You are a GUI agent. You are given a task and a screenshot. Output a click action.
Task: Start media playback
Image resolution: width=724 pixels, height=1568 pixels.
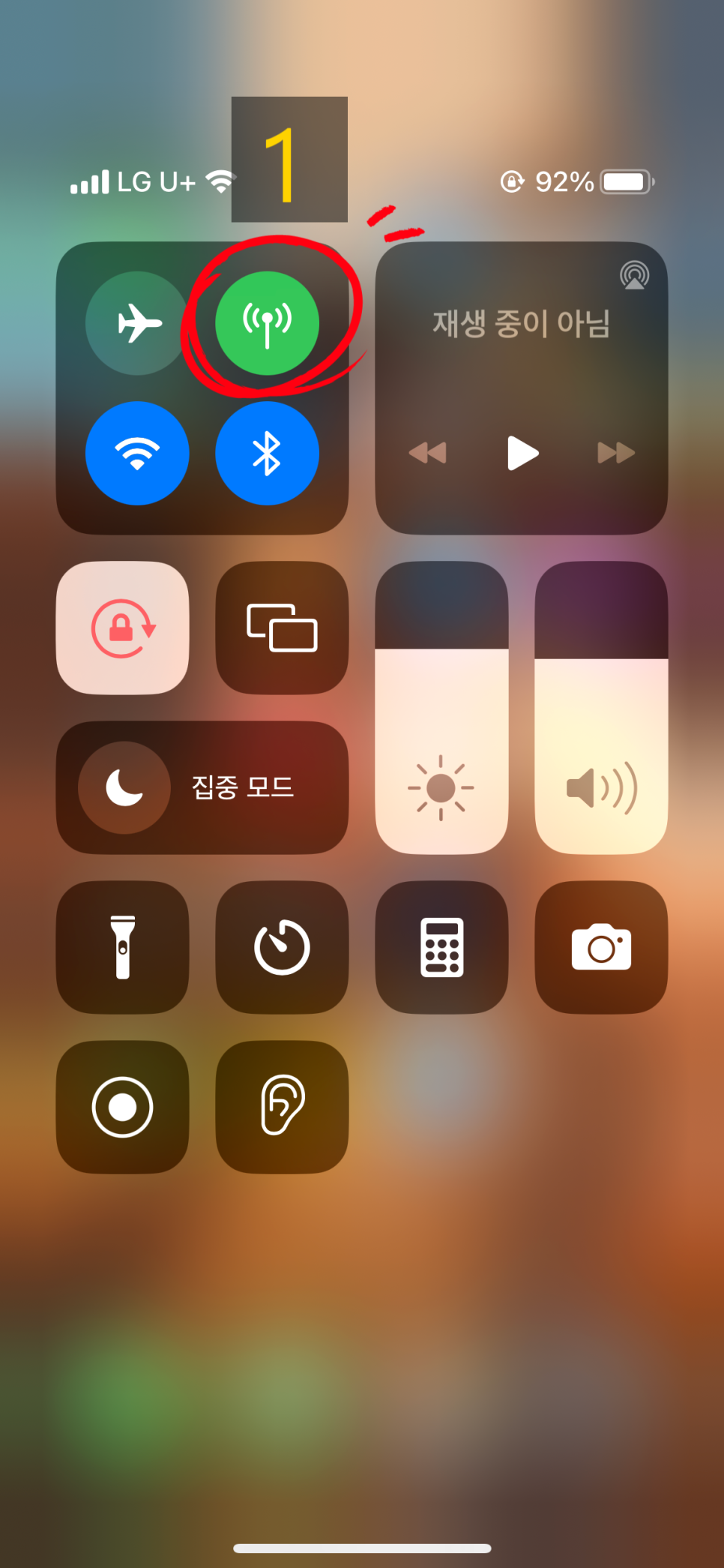tap(522, 453)
